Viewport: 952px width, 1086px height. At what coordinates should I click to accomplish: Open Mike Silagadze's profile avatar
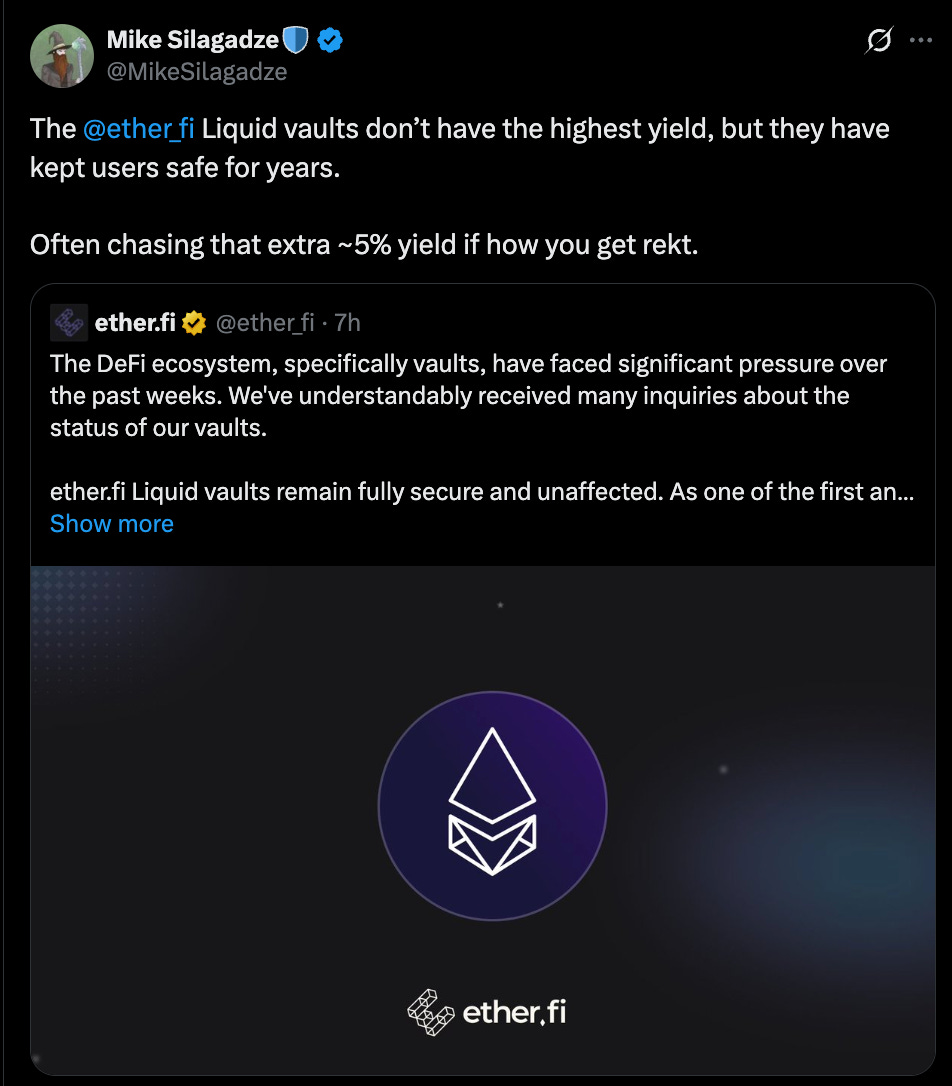[x=62, y=55]
